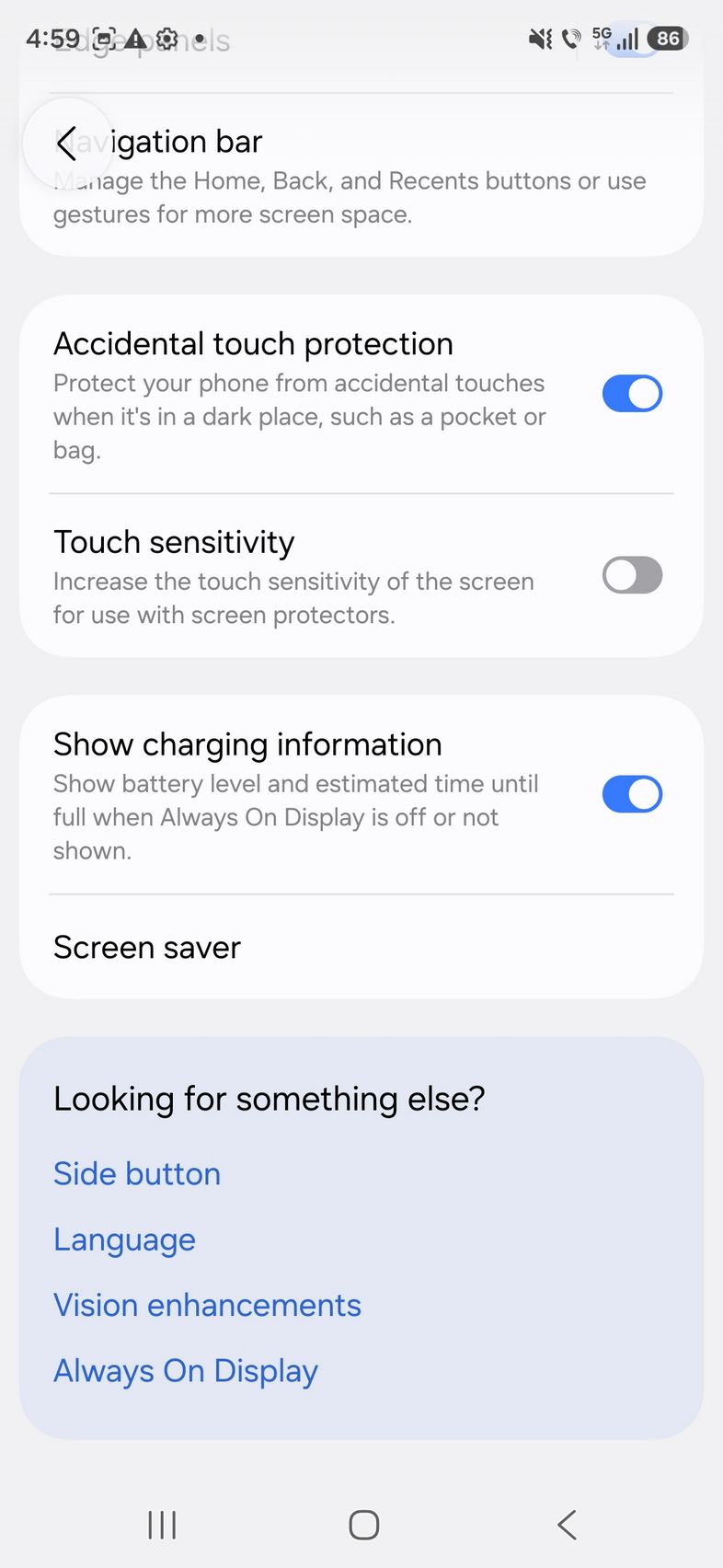Tap the system home button
This screenshot has width=723, height=1568.
pyautogui.click(x=363, y=1525)
